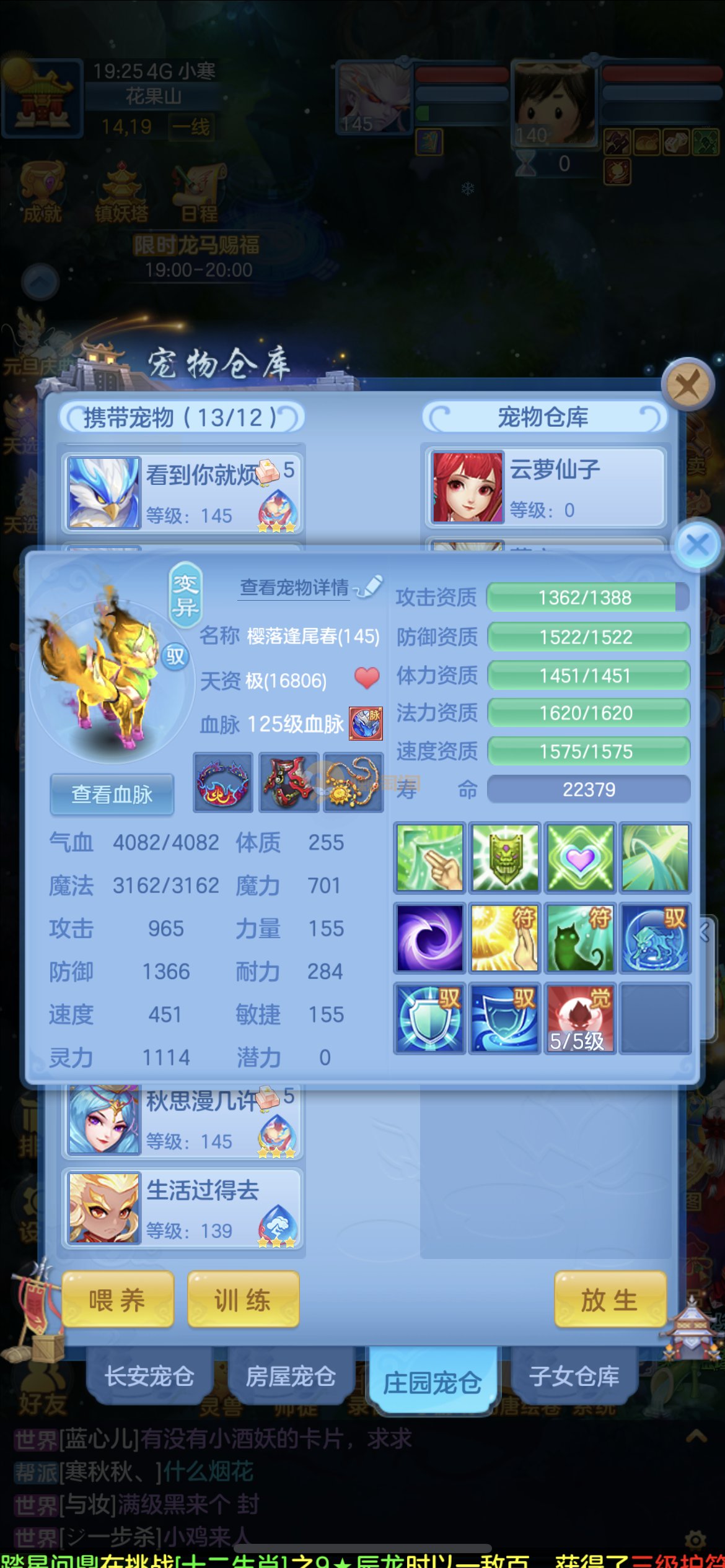Tap the 125级血脉 icon
This screenshot has height=1568, width=725.
click(x=366, y=723)
